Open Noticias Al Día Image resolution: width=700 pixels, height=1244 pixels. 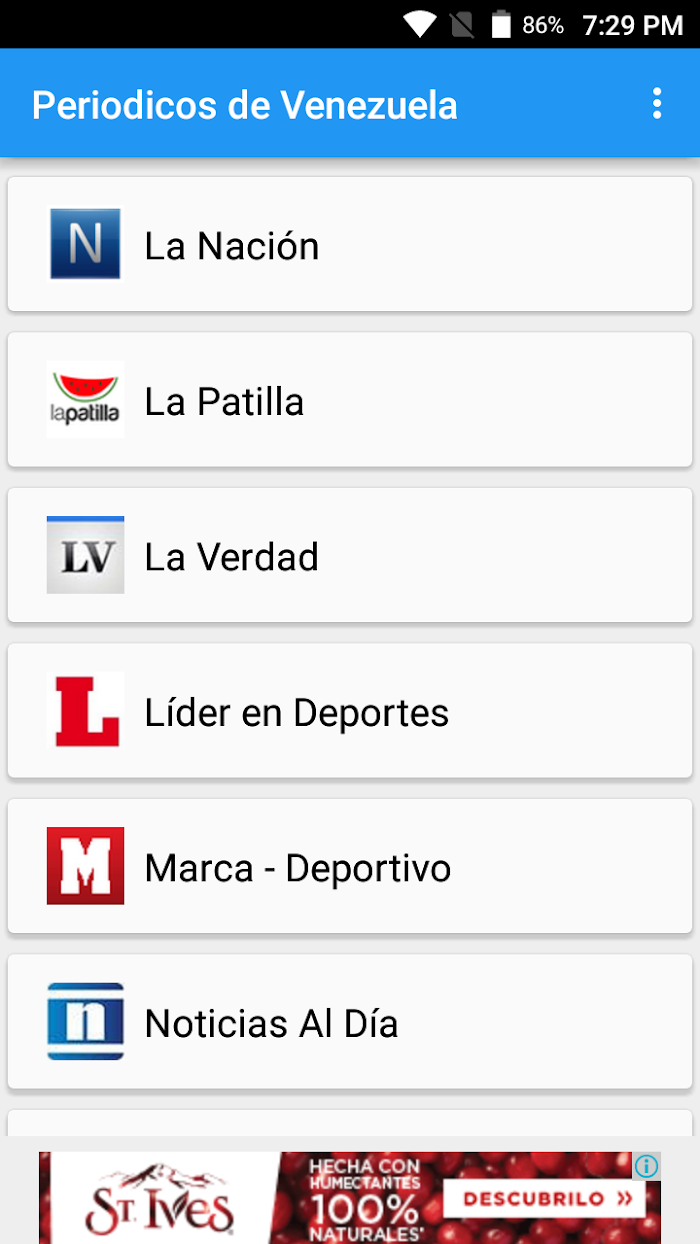(x=350, y=1022)
